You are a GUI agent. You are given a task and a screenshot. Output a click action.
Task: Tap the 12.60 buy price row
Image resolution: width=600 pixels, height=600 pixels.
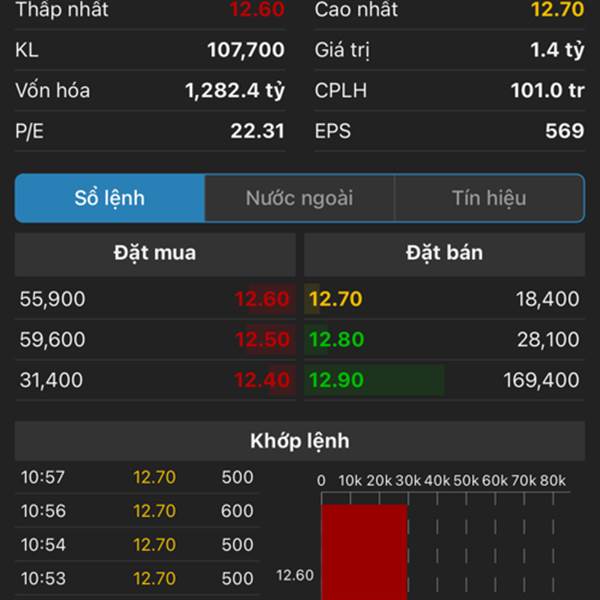pyautogui.click(x=156, y=299)
